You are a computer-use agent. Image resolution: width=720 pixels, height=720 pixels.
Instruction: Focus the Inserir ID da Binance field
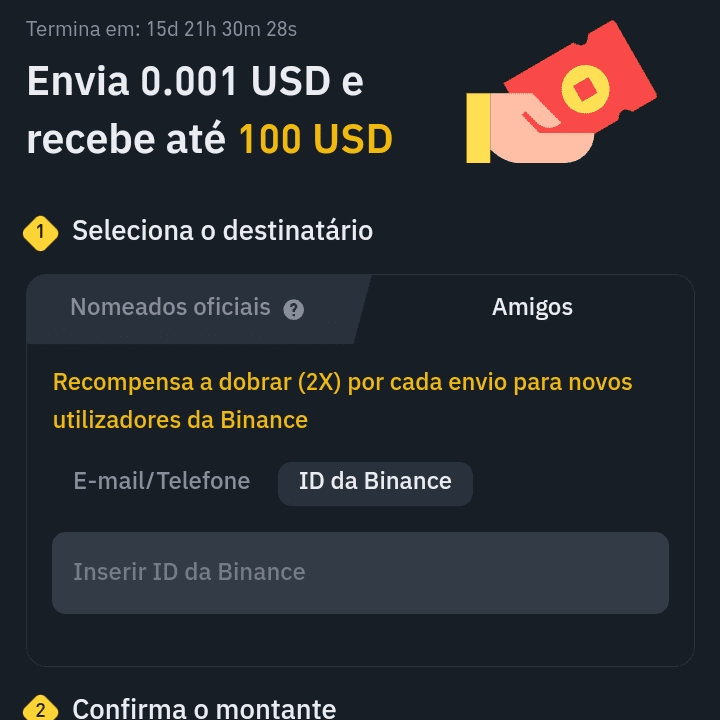pos(360,572)
